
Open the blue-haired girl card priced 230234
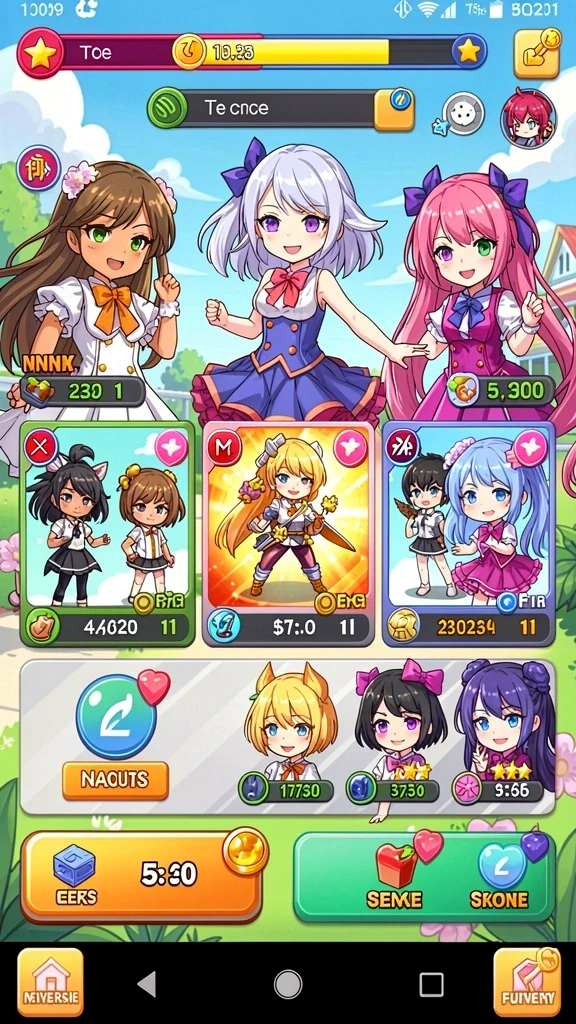(468, 534)
